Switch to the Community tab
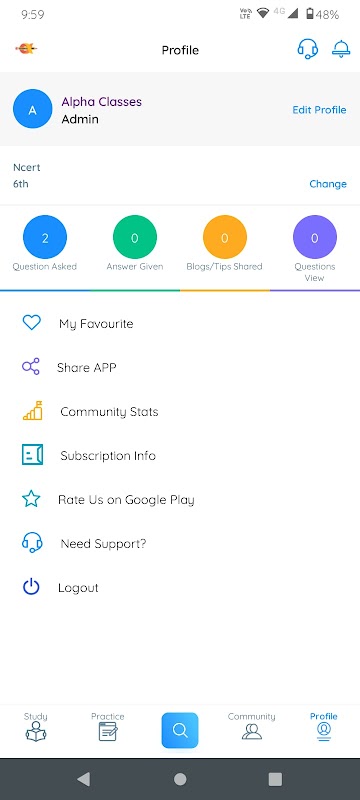Image resolution: width=360 pixels, height=800 pixels. tap(251, 727)
